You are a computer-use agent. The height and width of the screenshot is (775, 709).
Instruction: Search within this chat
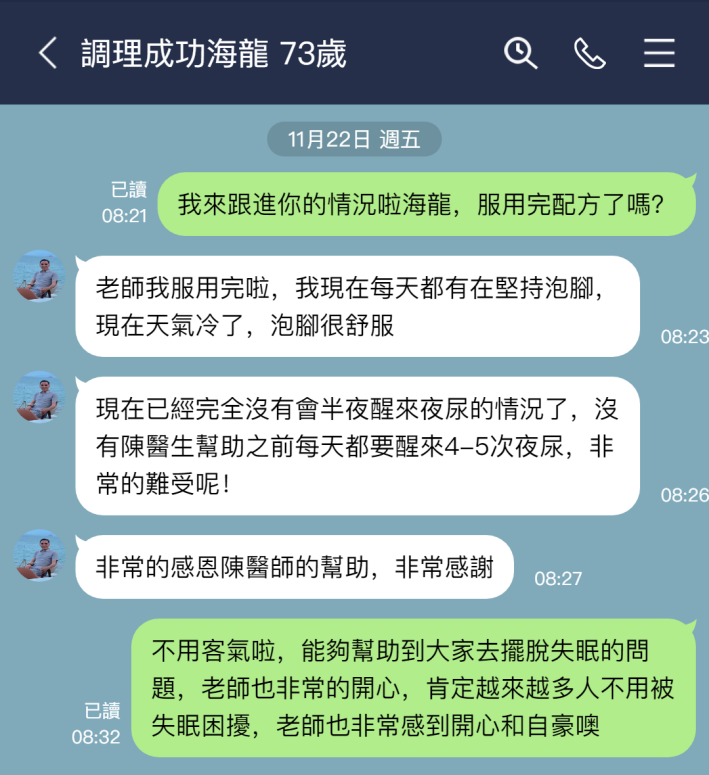coord(520,53)
